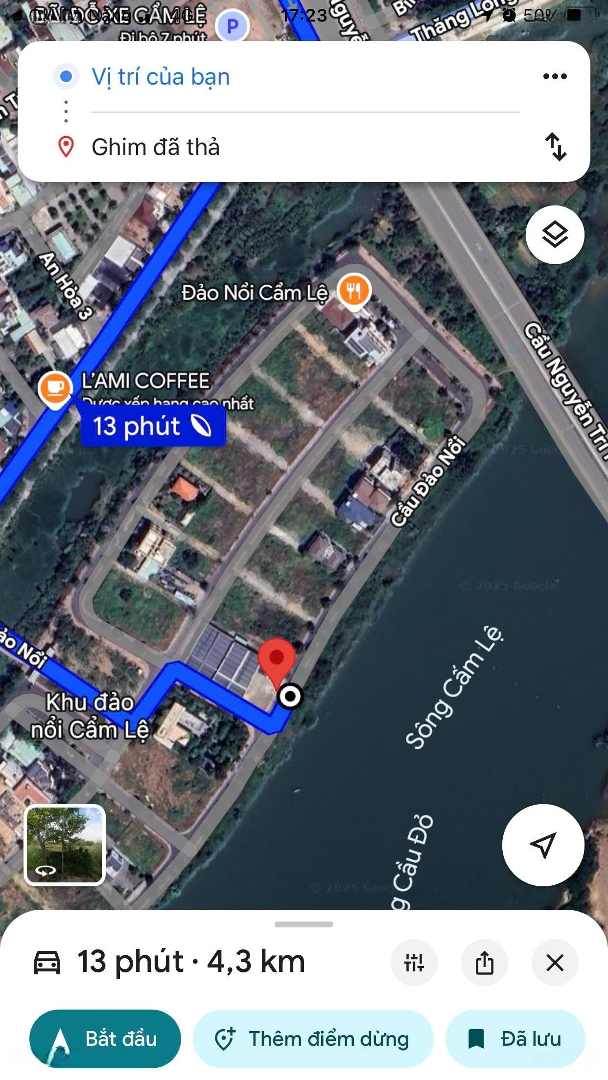Select the L'AMI COFFEE place marker
The height and width of the screenshot is (1080, 608).
[54, 388]
